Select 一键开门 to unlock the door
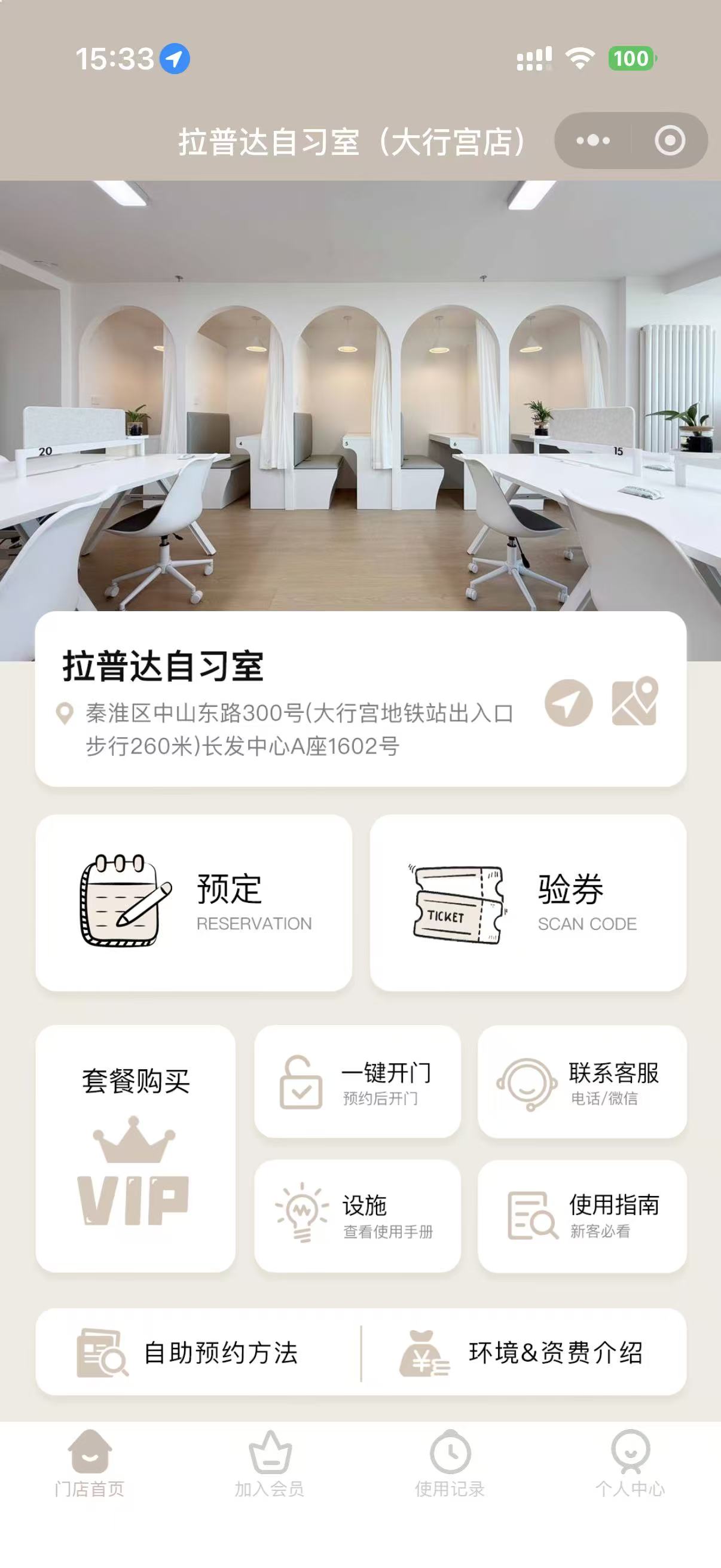The height and width of the screenshot is (1568, 721). (357, 1082)
